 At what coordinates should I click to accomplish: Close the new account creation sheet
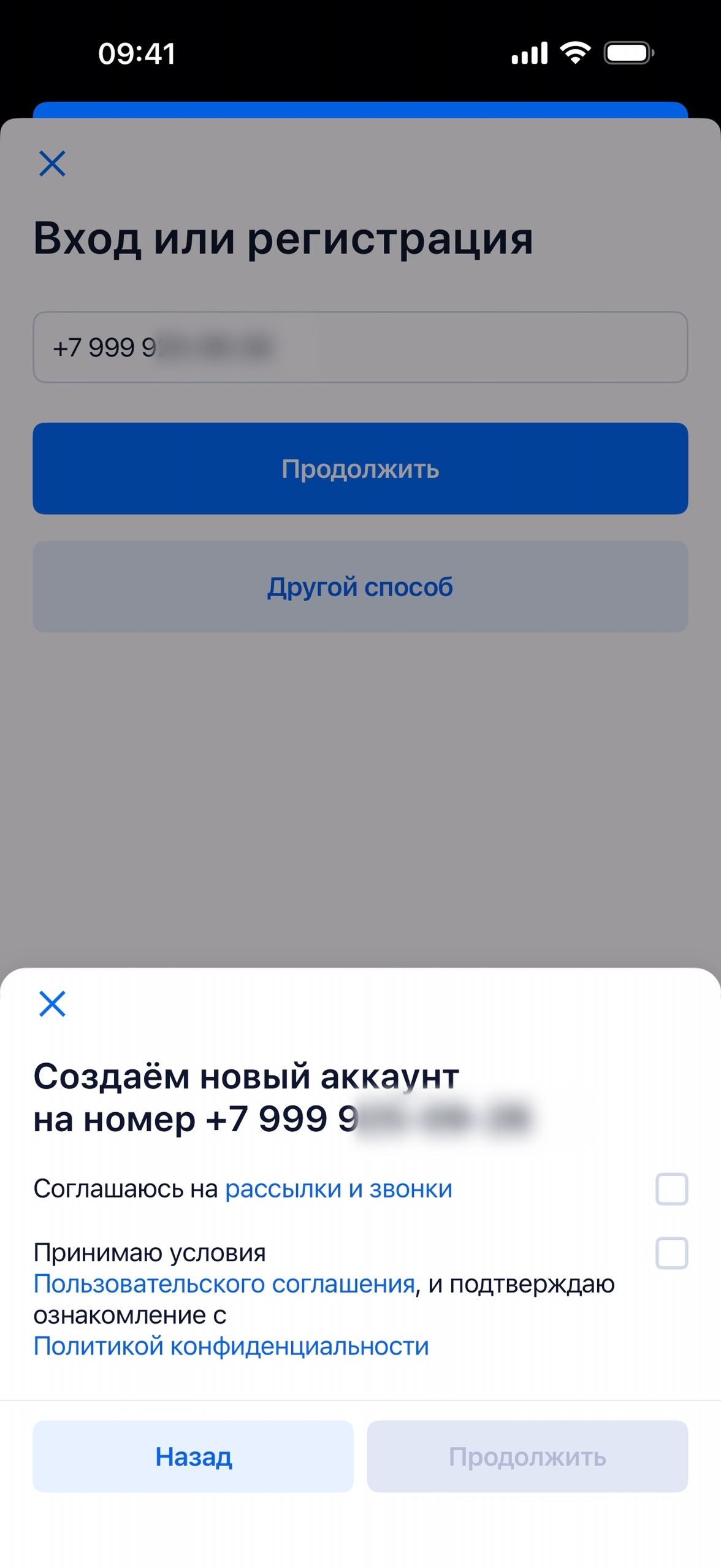pos(52,1004)
